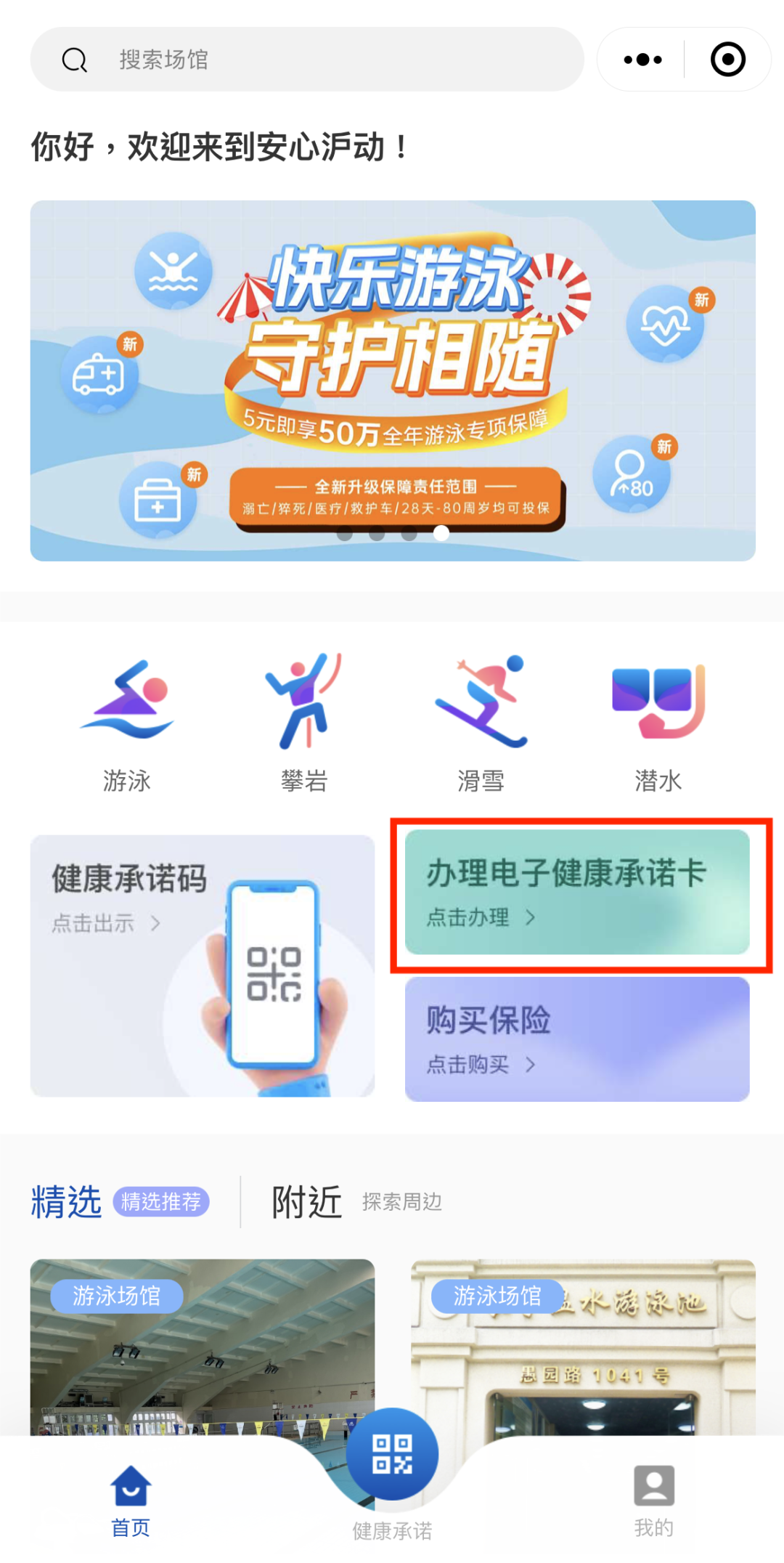This screenshot has height=1563, width=784.
Task: Tap the 搜索场馆 search box
Action: tap(306, 60)
